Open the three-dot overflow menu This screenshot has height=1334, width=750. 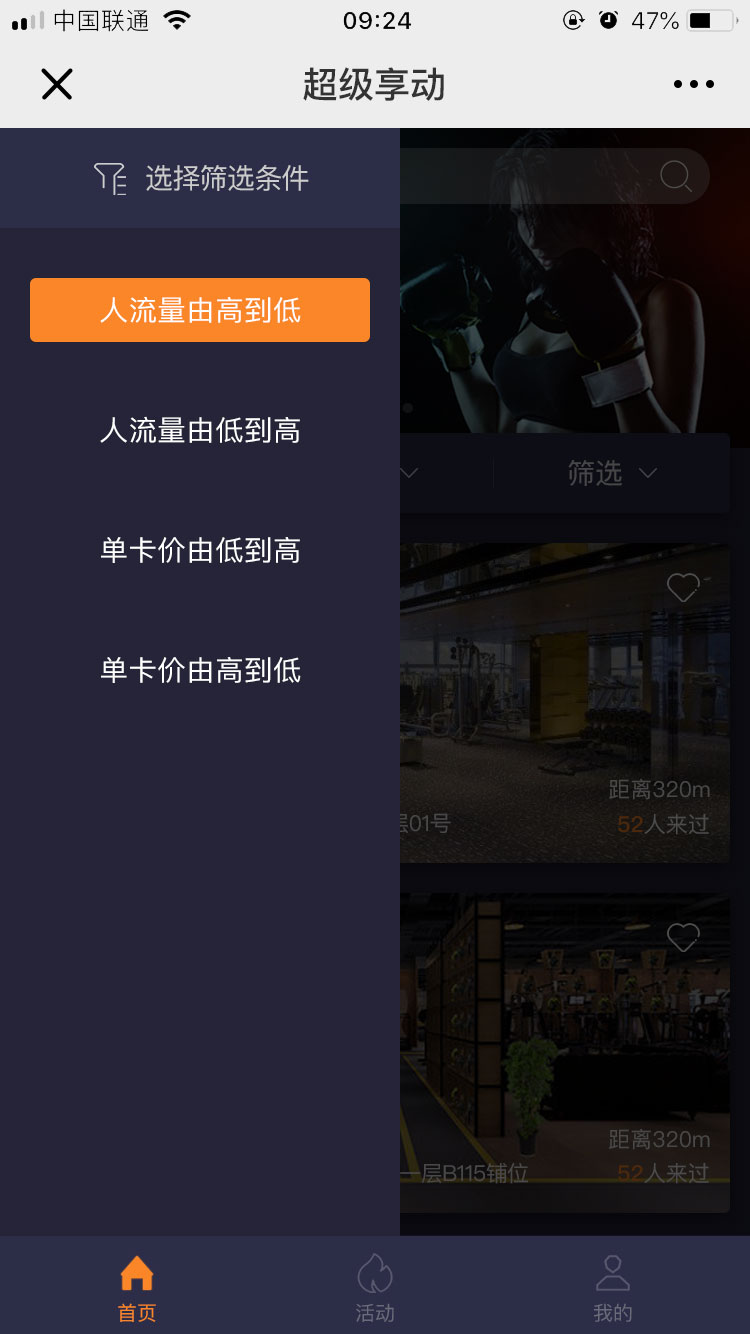(693, 85)
